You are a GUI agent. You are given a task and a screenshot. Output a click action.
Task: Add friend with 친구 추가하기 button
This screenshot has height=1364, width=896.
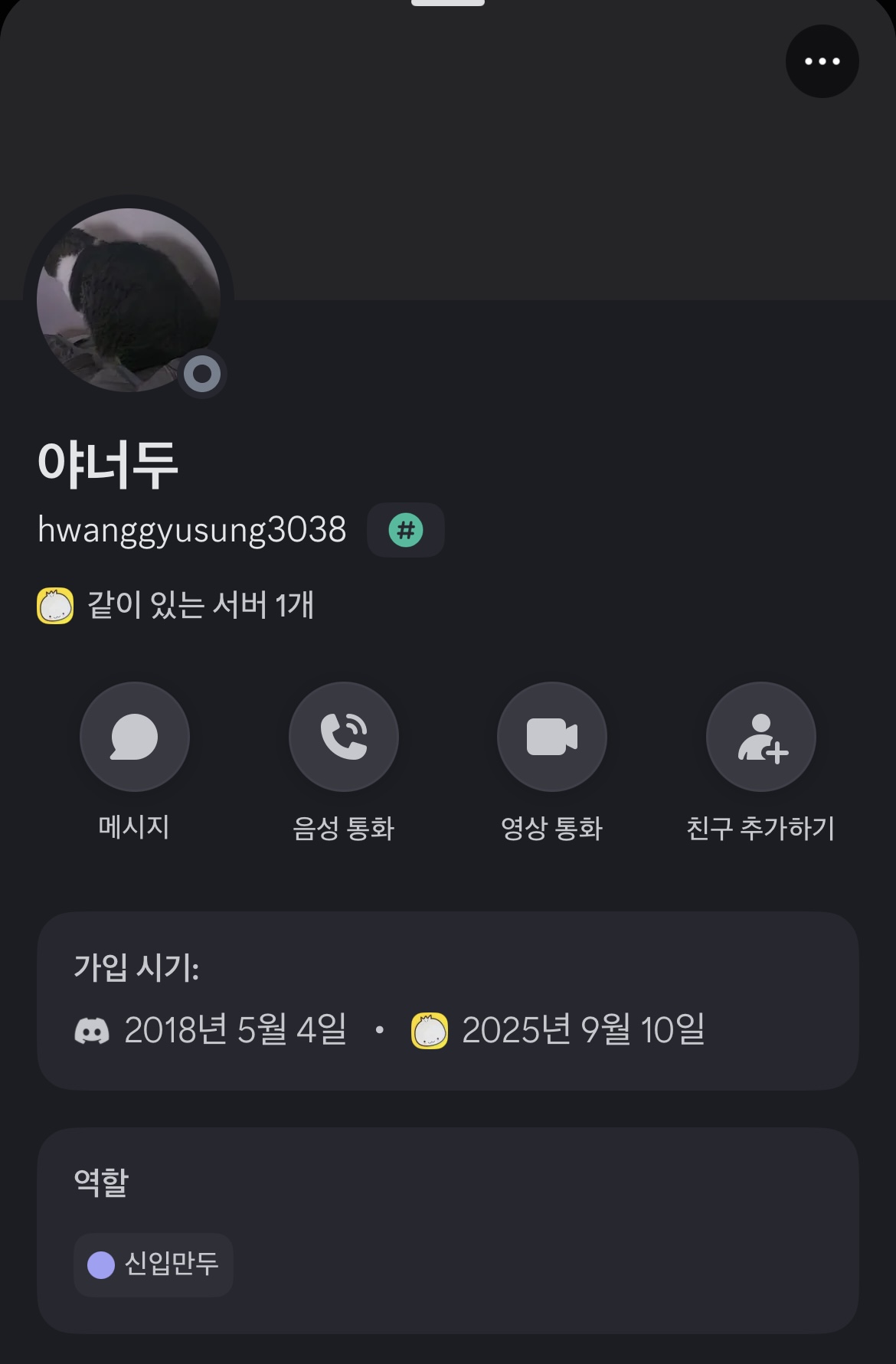pyautogui.click(x=760, y=737)
